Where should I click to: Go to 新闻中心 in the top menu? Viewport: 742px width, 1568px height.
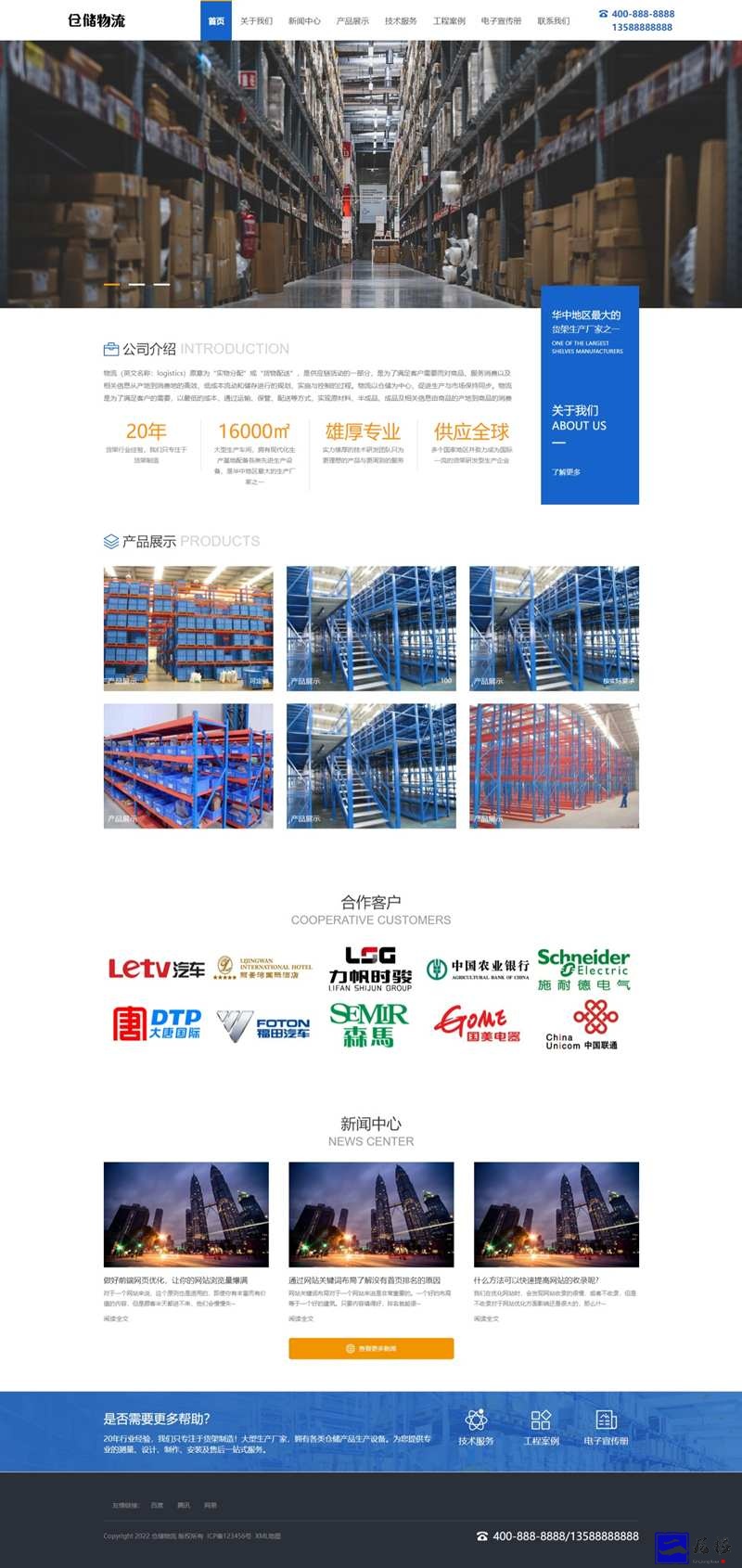(x=304, y=20)
